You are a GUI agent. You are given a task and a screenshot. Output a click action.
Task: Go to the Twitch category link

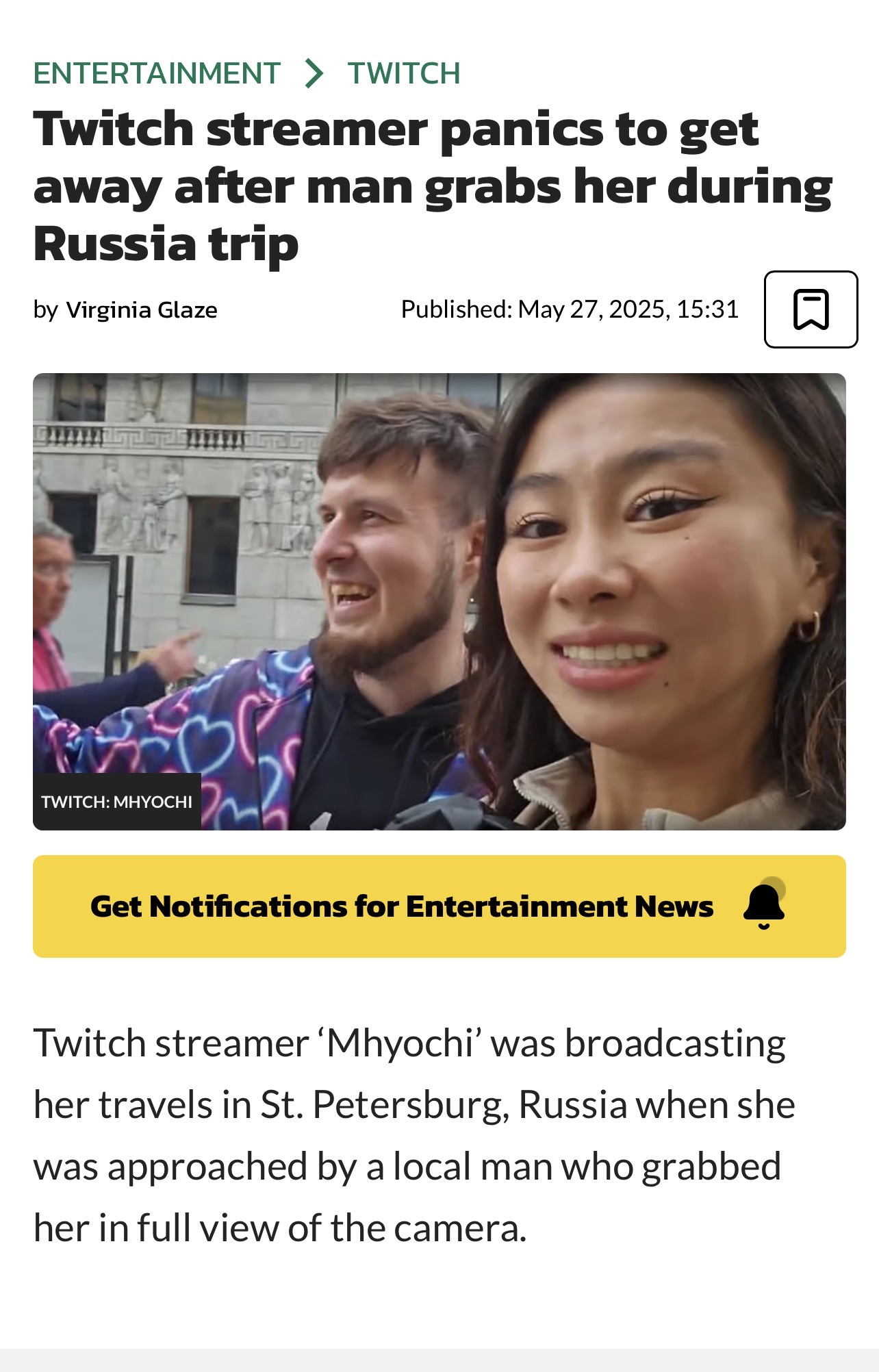[x=404, y=73]
